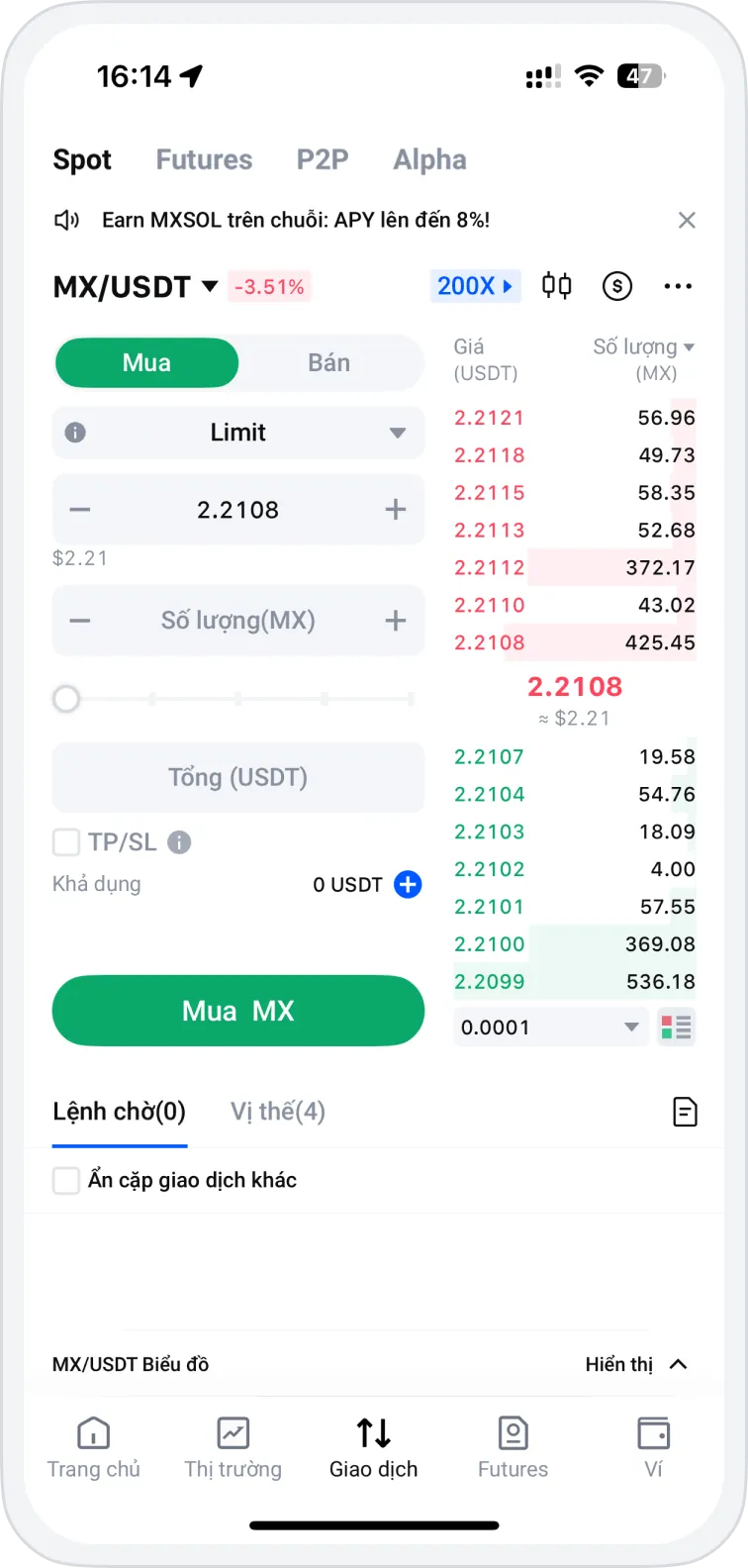The height and width of the screenshot is (1568, 748).
Task: Toggle the Hiển thị chart expander
Action: pos(636,1364)
